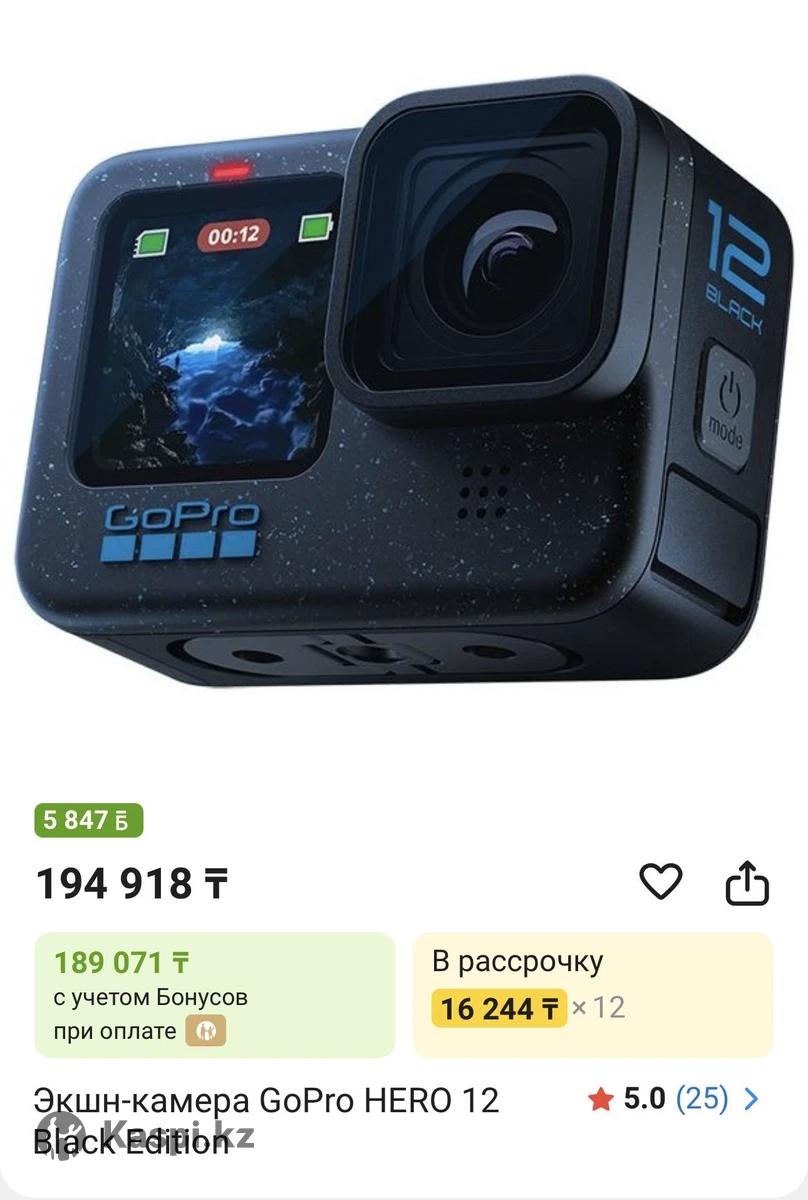Screen dimensions: 808x1200
Task: Select the installment 16 244 ₸ x12 option
Action: pyautogui.click(x=592, y=995)
